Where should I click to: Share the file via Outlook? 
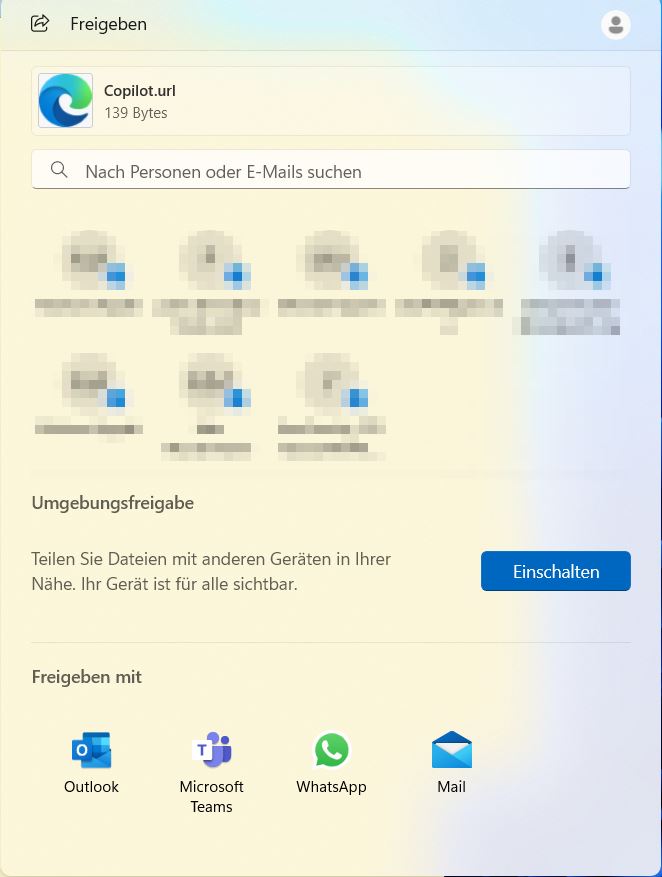91,761
